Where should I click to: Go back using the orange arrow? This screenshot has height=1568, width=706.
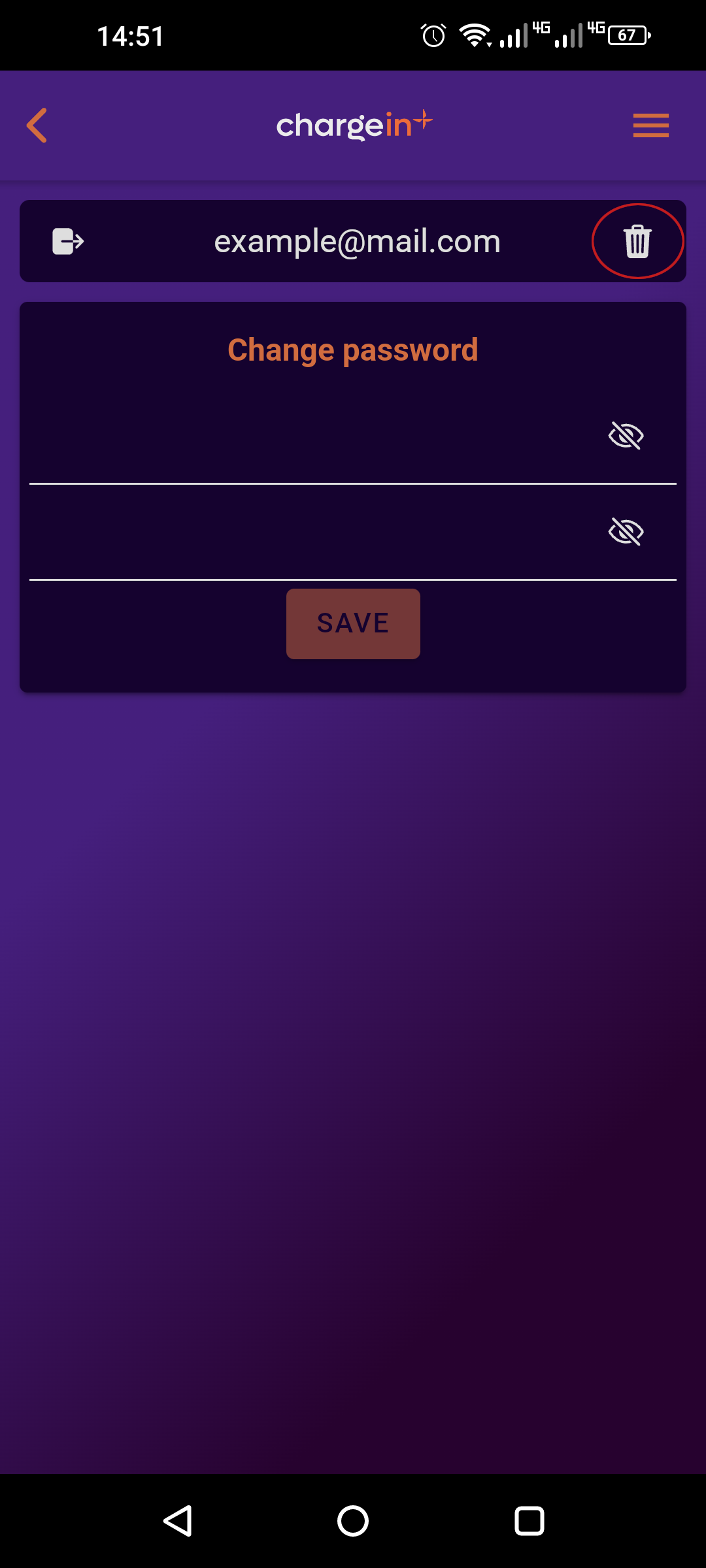(x=37, y=125)
